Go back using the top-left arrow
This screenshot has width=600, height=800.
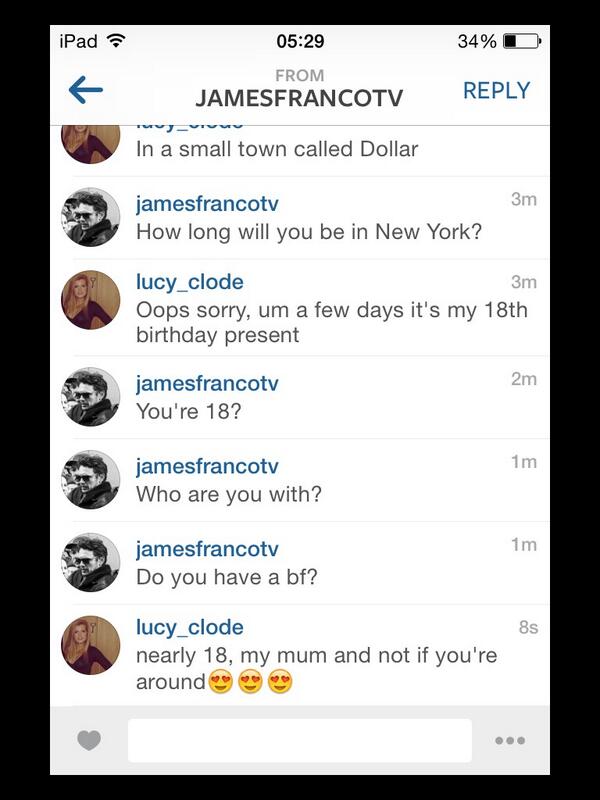click(86, 90)
